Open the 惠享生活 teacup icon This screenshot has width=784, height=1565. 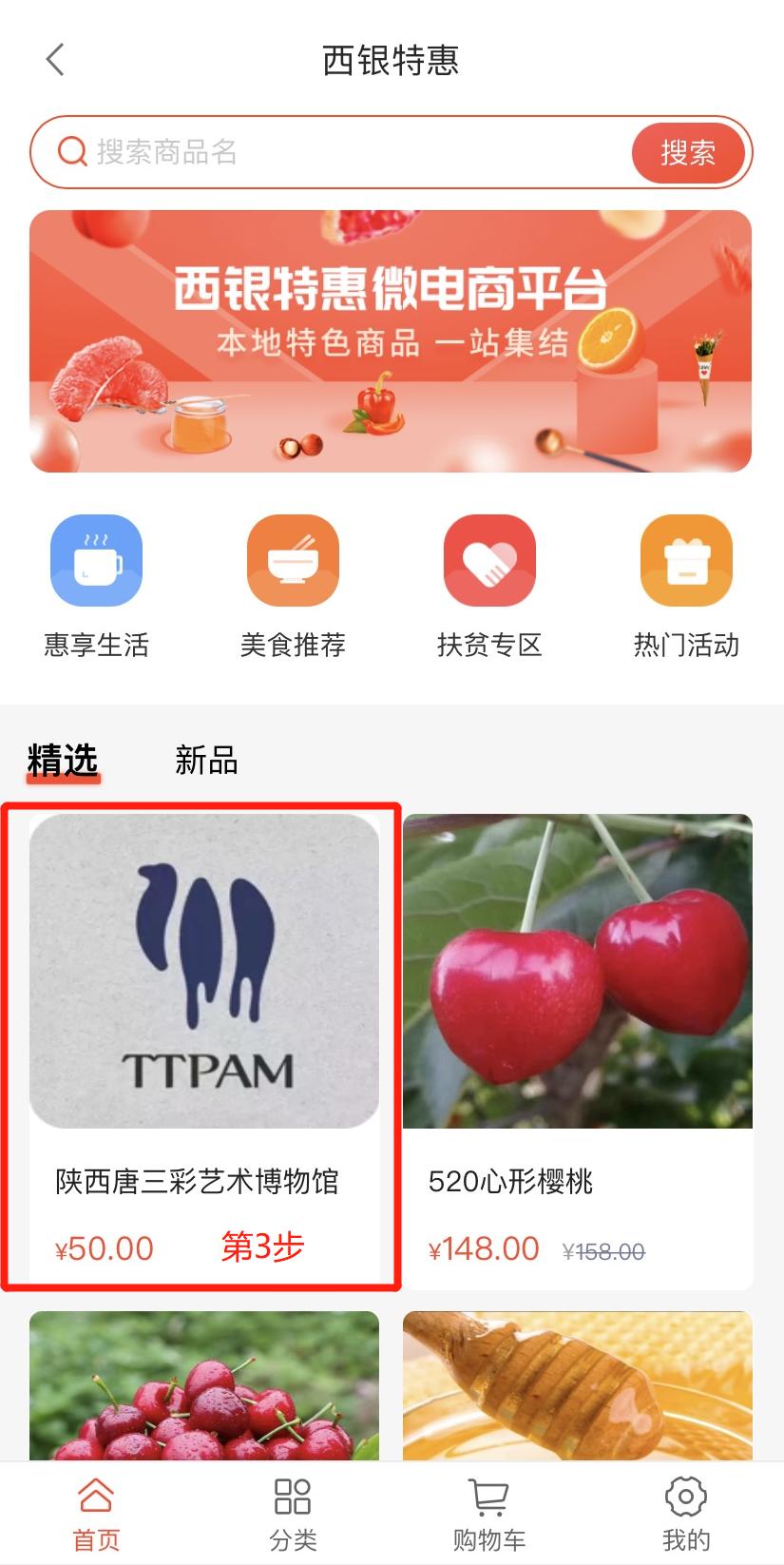(96, 560)
